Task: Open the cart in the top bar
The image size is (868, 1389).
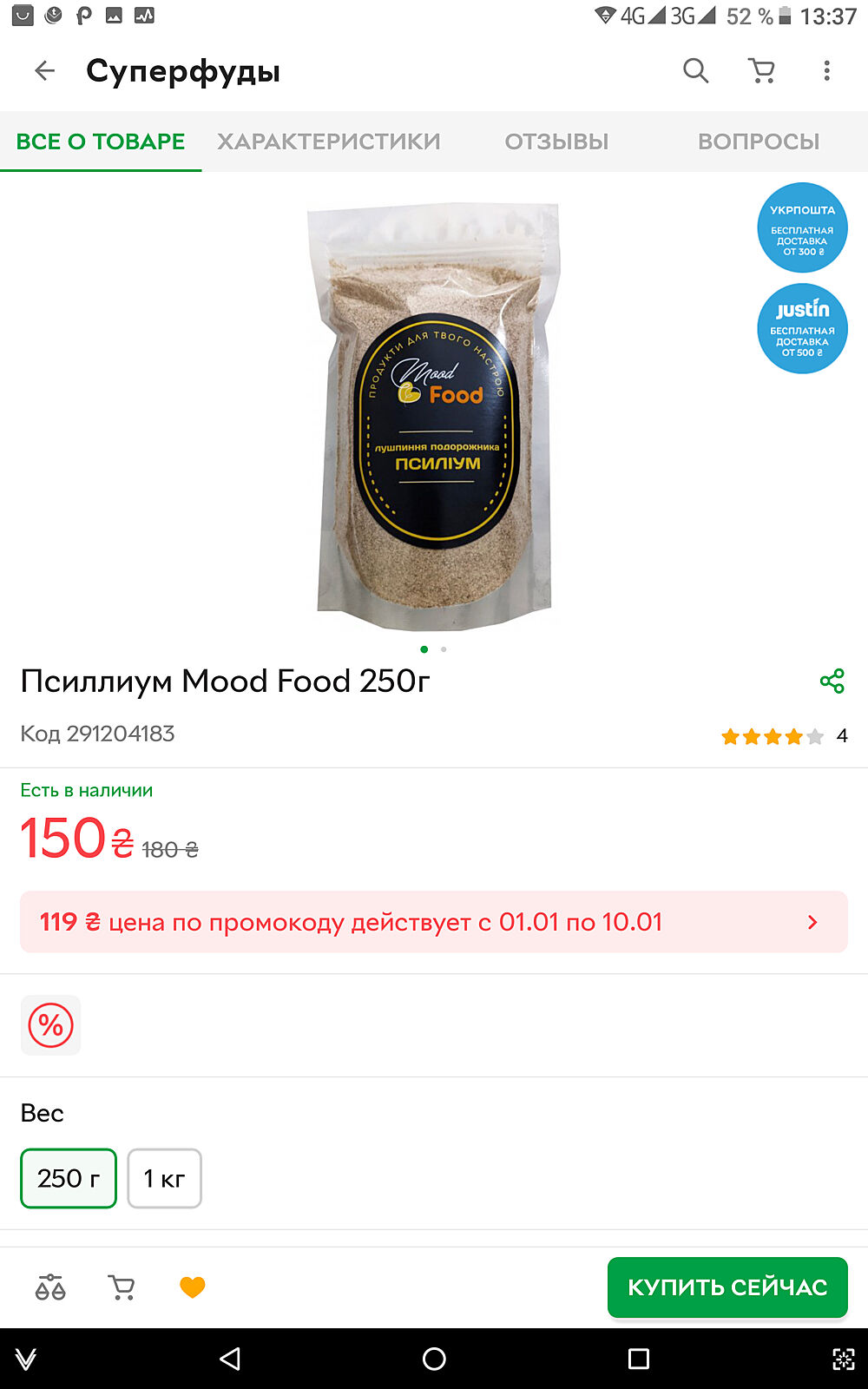Action: (762, 71)
